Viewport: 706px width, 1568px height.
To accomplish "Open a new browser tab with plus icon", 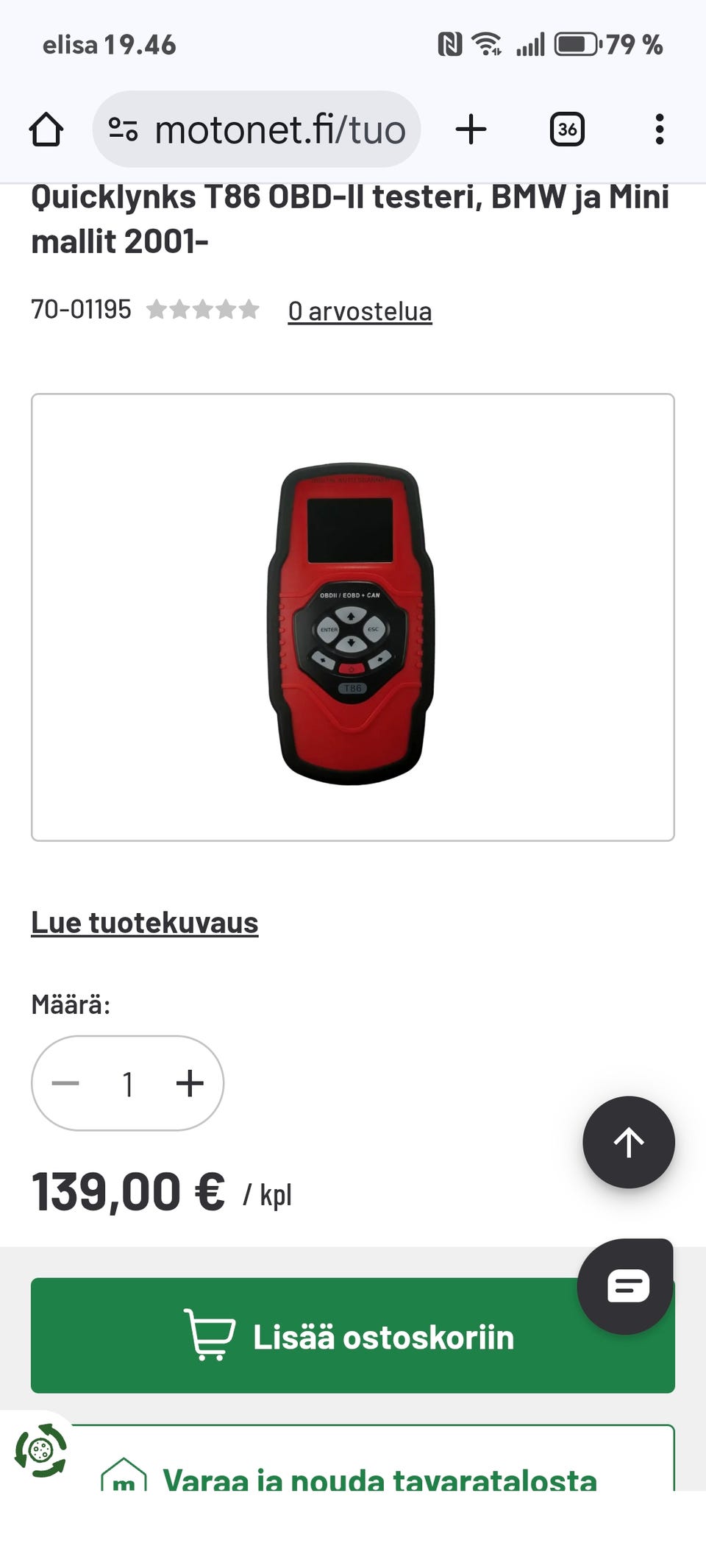I will click(x=470, y=128).
